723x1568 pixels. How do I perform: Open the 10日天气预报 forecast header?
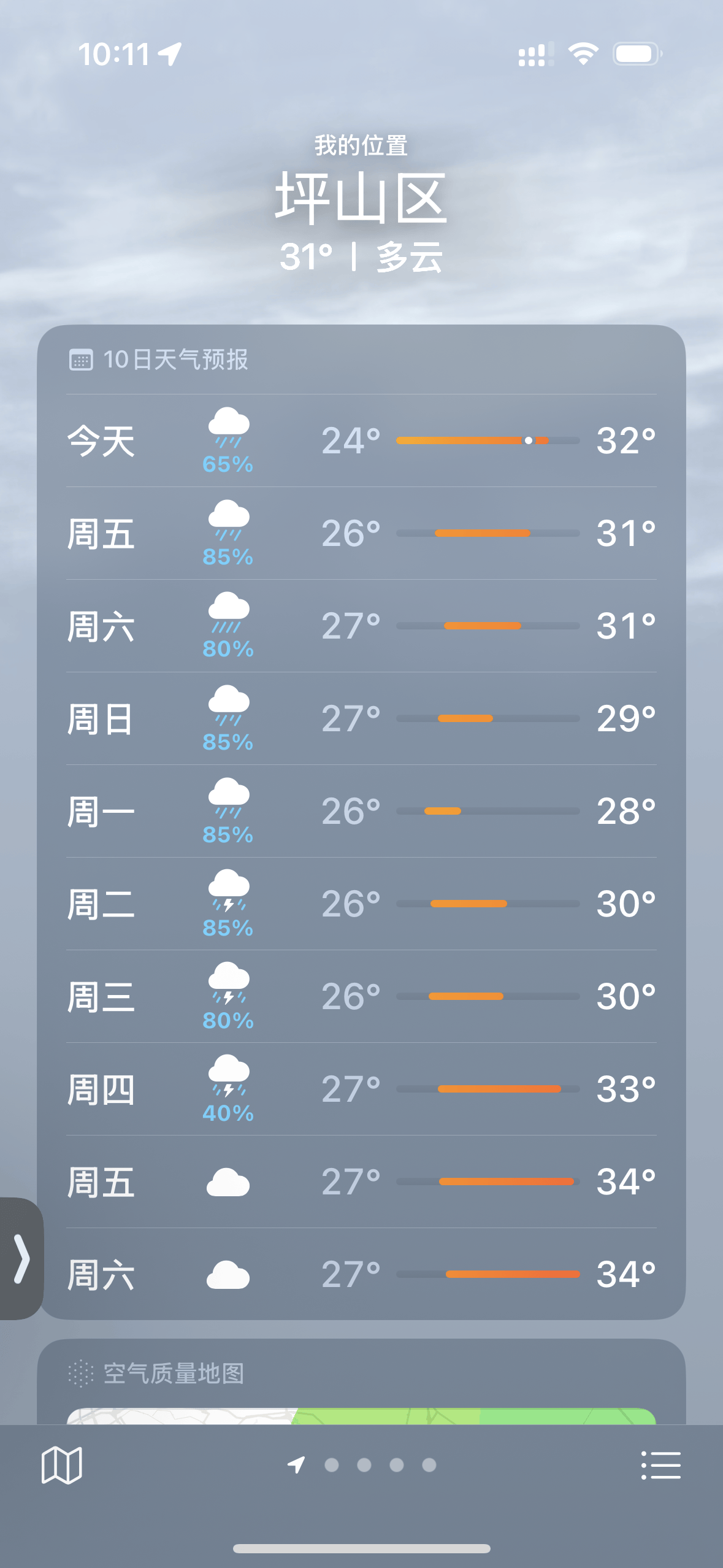pyautogui.click(x=175, y=359)
